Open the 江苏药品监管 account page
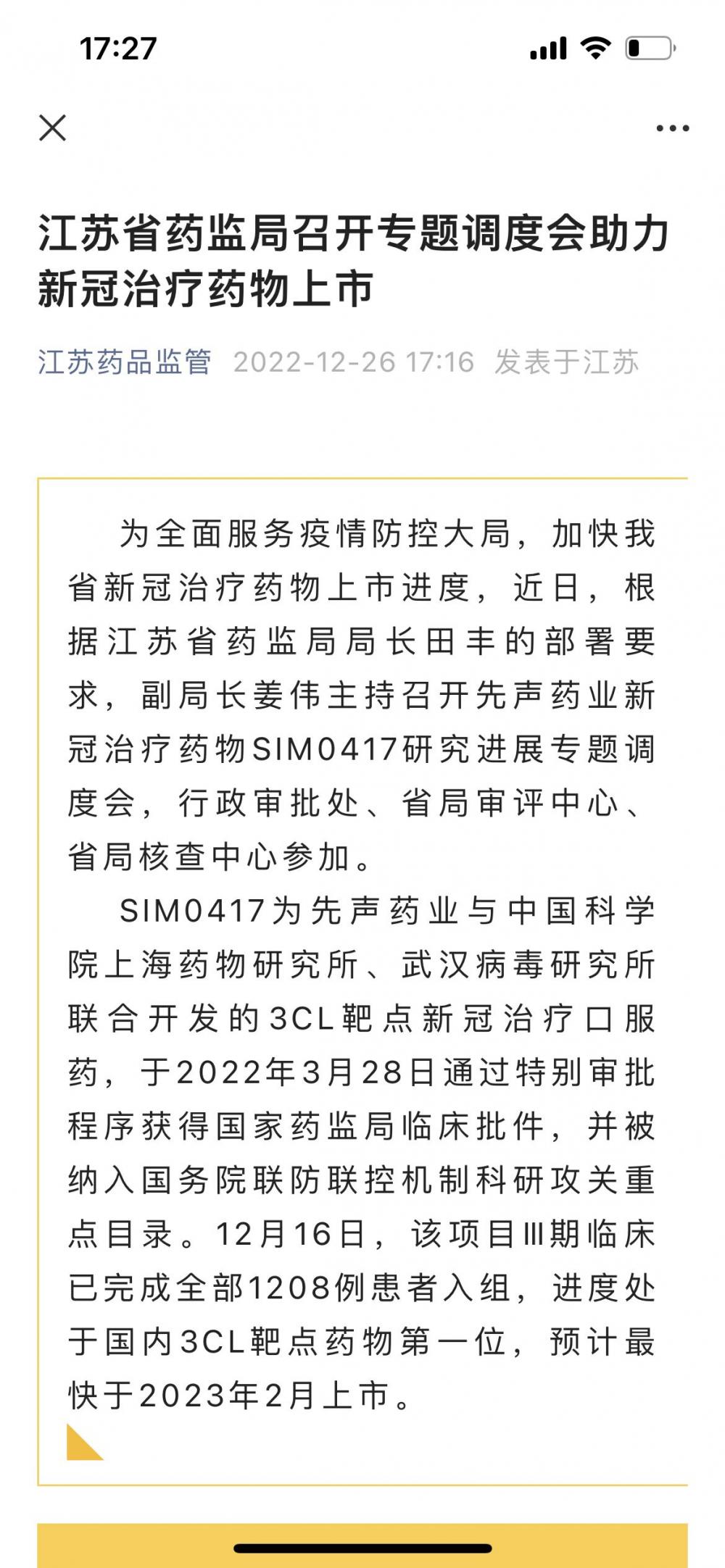The image size is (725, 1568). (x=125, y=362)
